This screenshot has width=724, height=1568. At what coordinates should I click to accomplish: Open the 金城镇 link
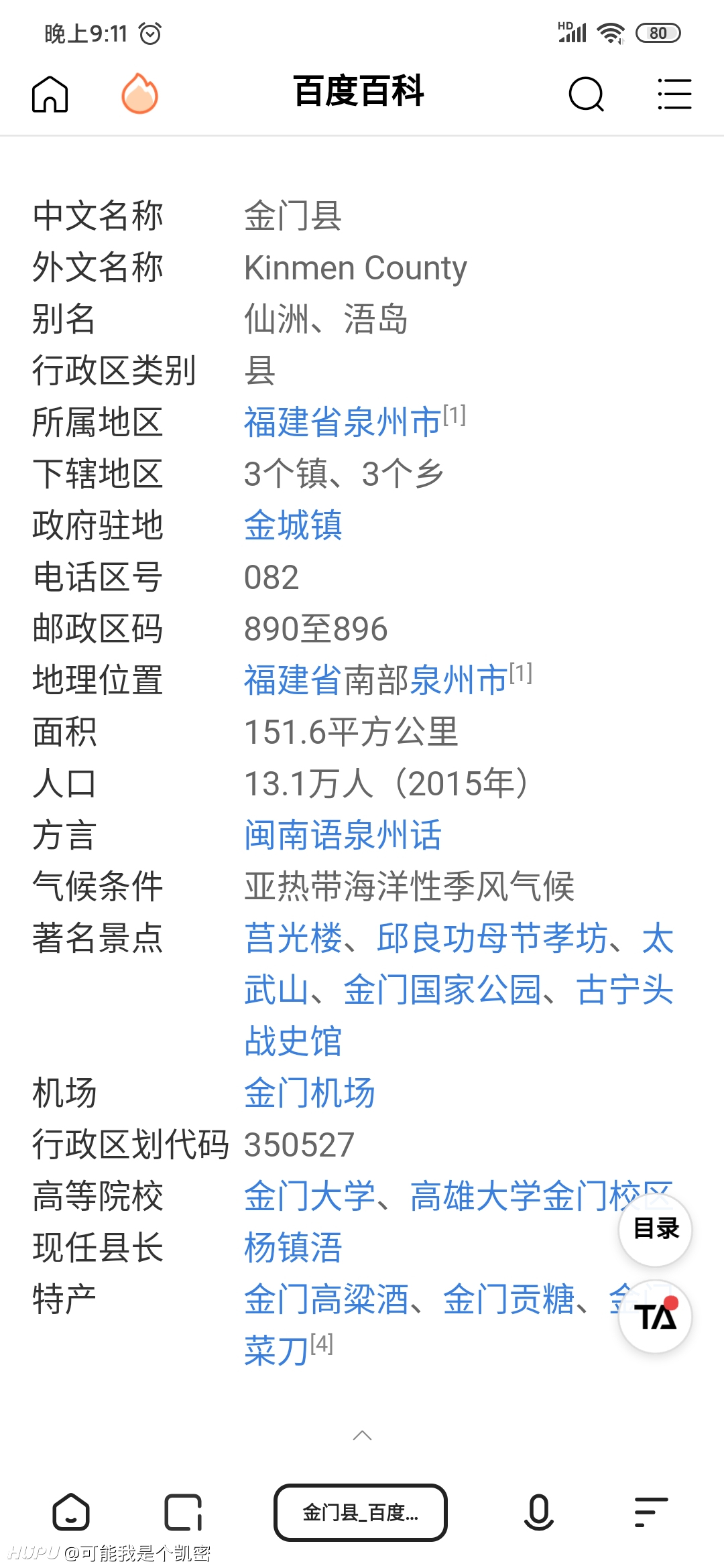[293, 525]
